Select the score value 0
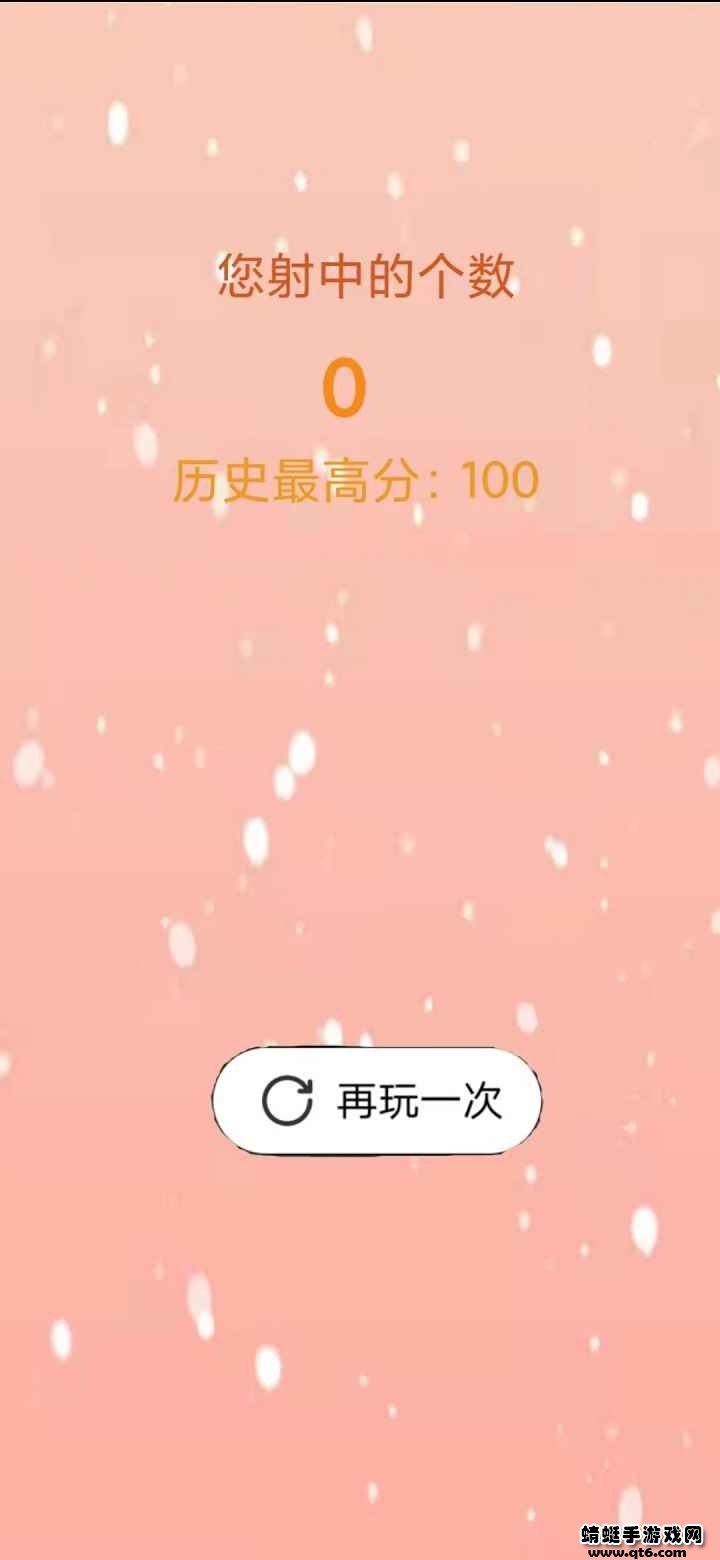Screen dimensions: 720x1560 pos(344,390)
